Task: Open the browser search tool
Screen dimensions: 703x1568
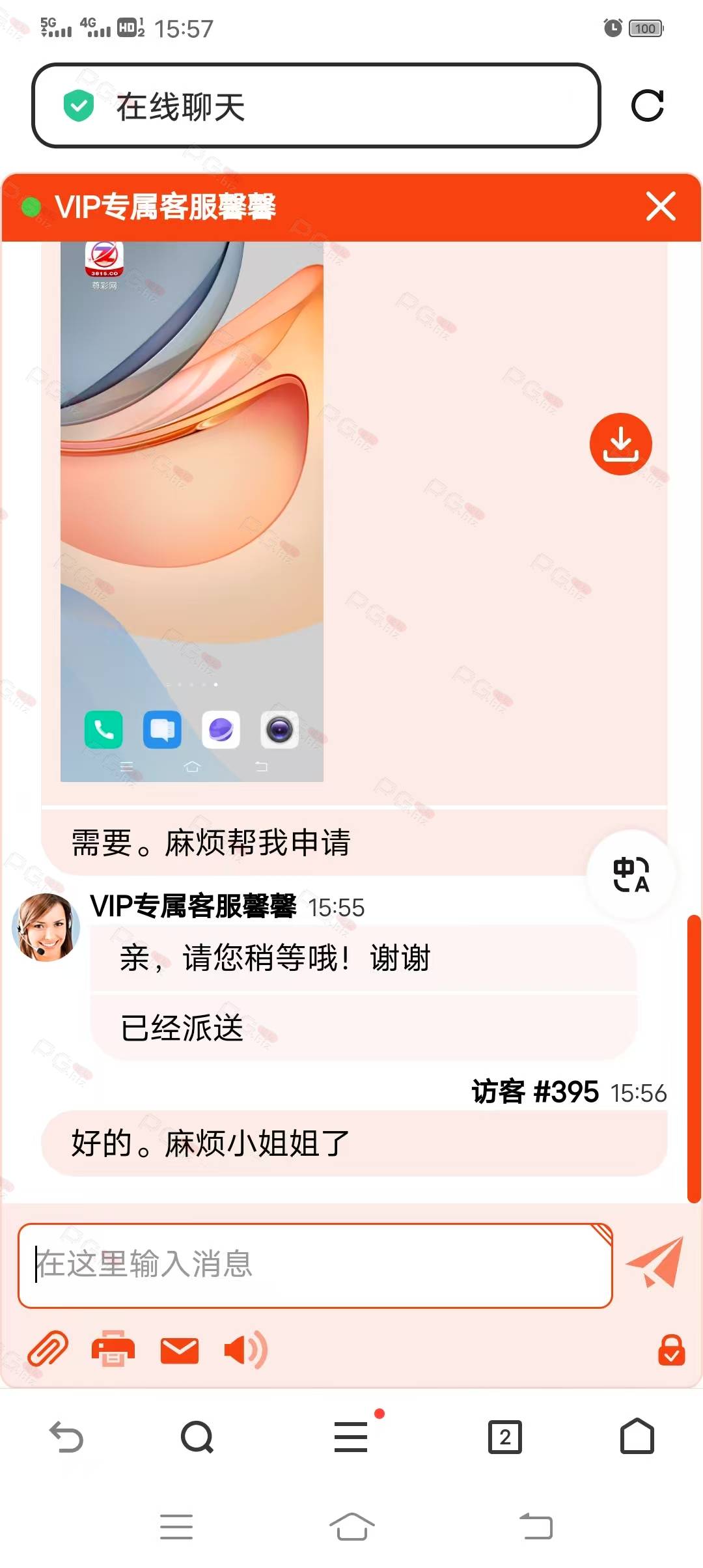Action: pyautogui.click(x=197, y=1436)
